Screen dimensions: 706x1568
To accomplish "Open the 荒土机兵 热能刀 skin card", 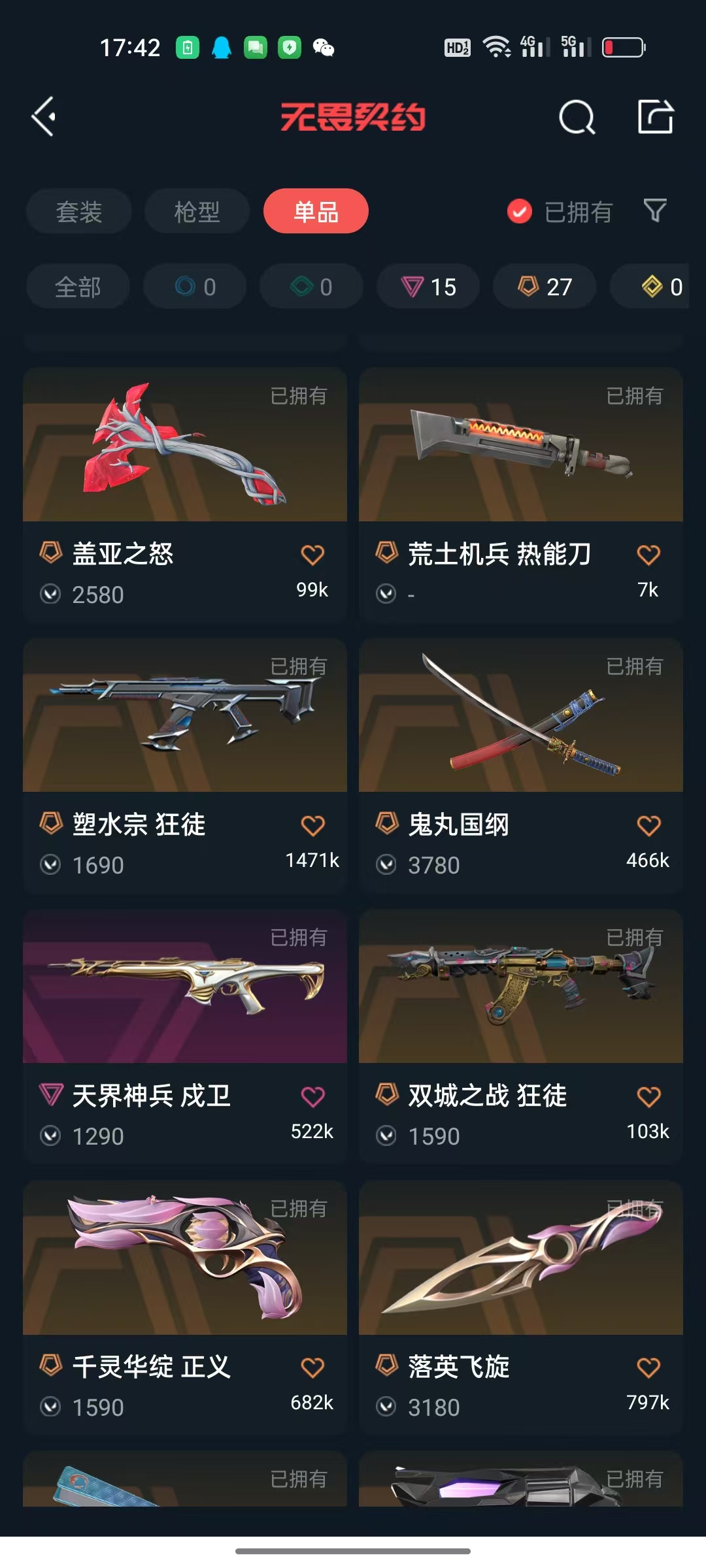I will pyautogui.click(x=521, y=493).
